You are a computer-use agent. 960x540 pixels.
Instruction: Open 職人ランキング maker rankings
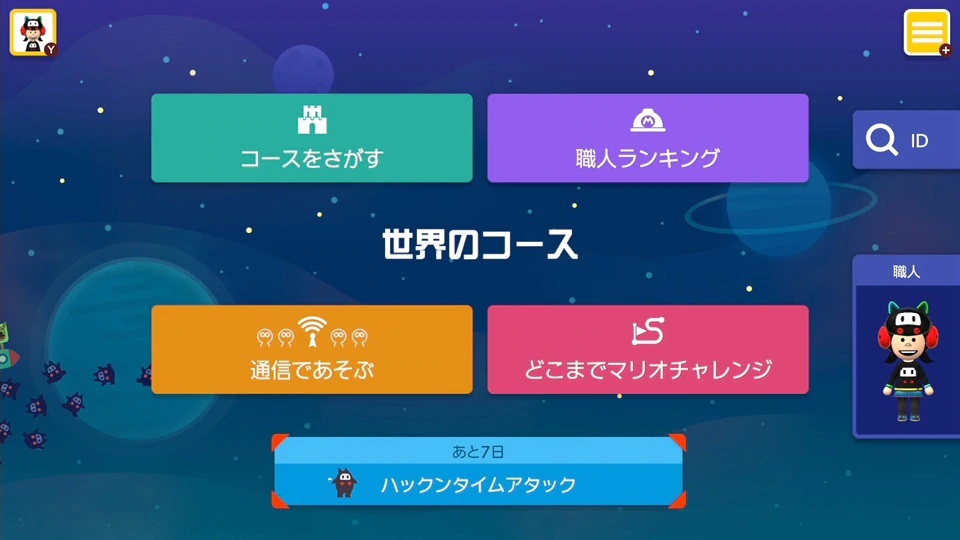coord(647,138)
